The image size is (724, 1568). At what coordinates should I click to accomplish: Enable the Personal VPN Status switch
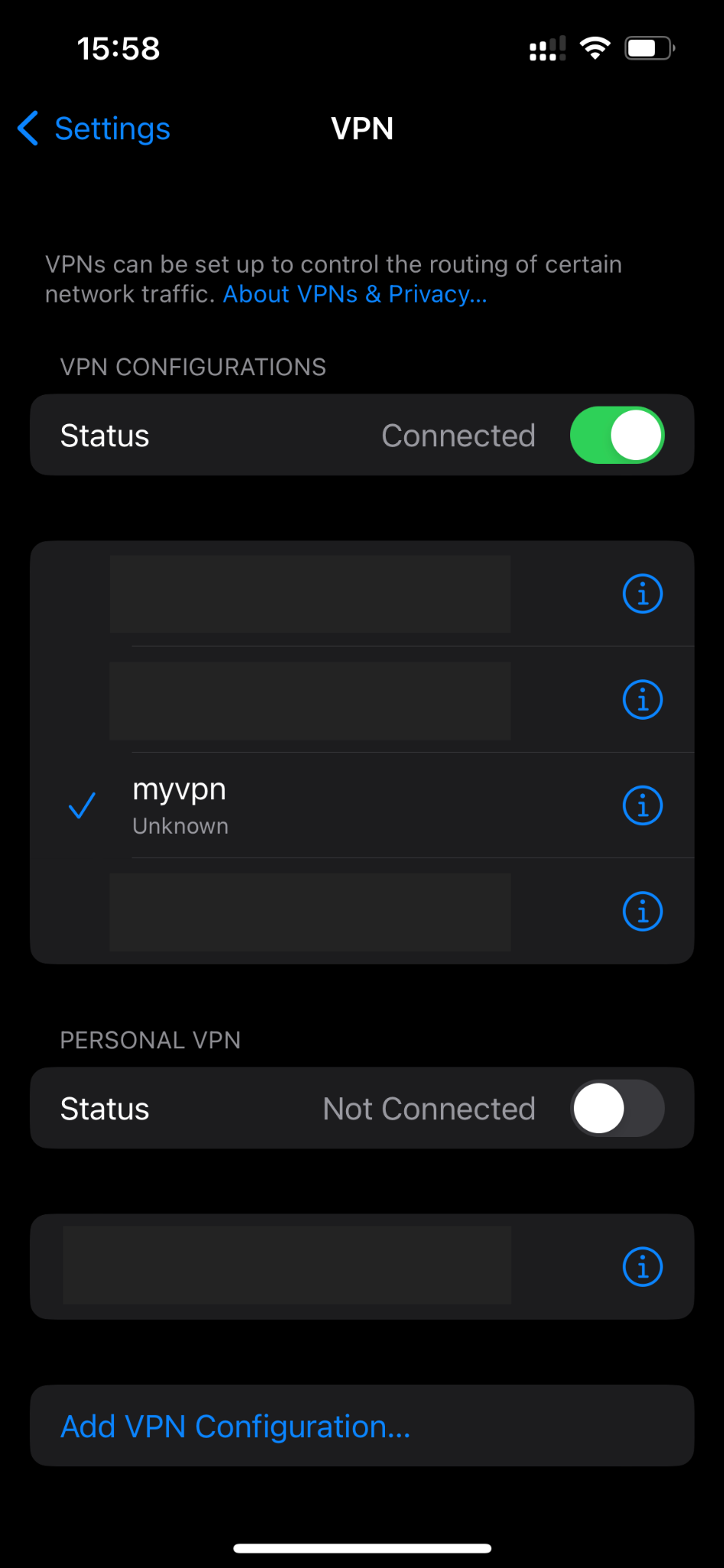tap(617, 1108)
